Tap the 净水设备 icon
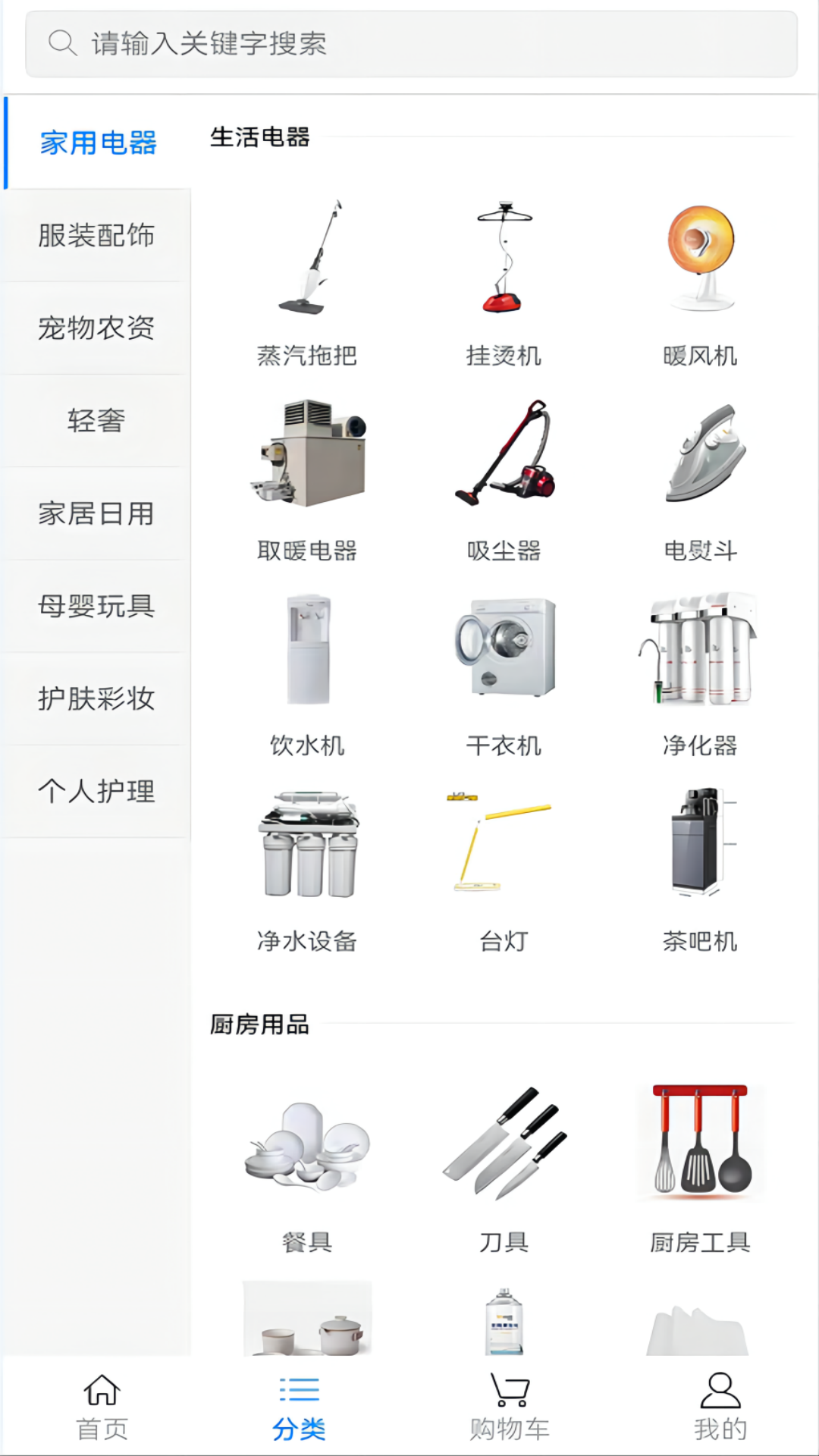 [x=307, y=846]
